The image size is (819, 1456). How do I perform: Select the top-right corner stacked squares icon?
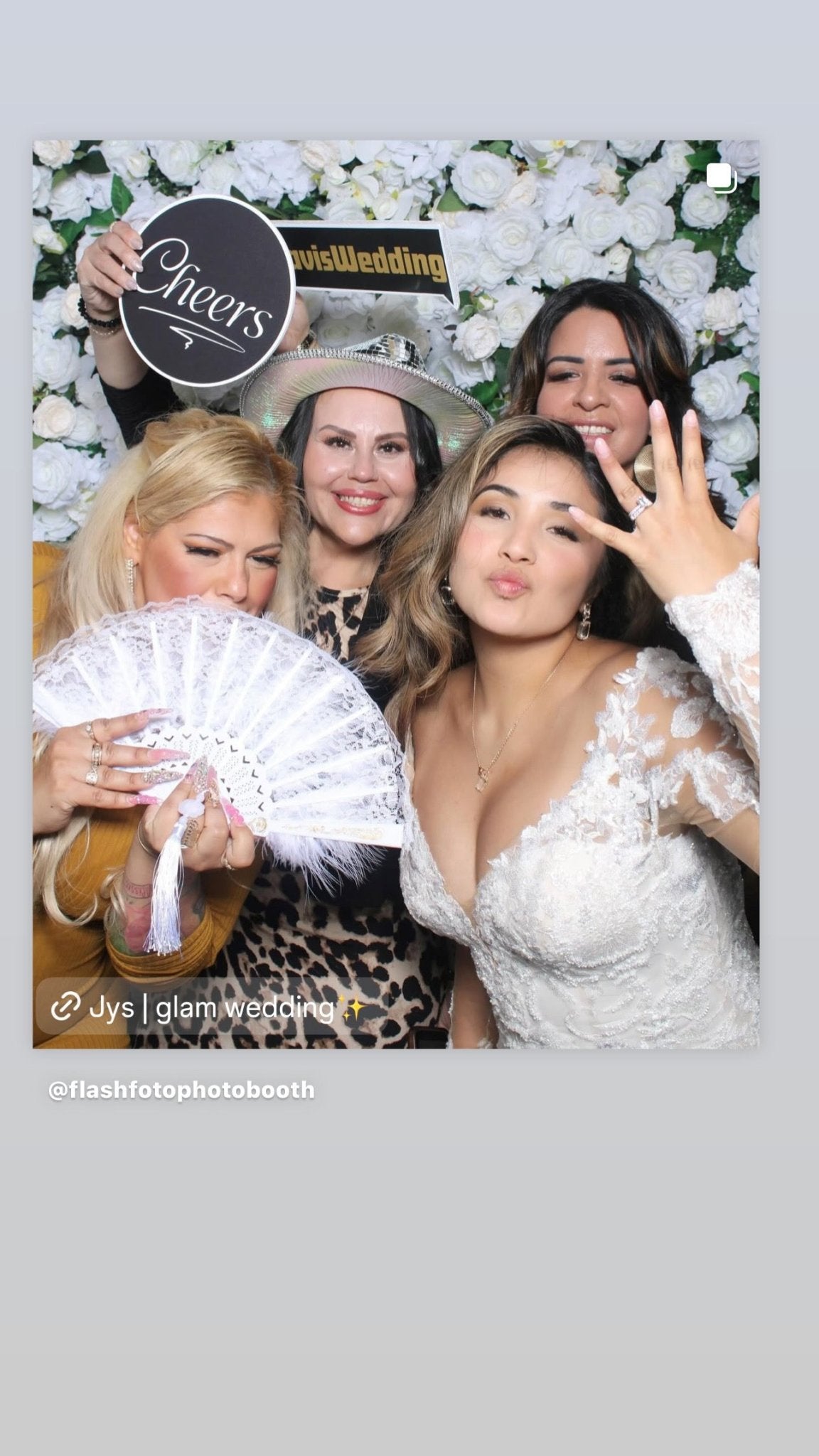pyautogui.click(x=722, y=178)
